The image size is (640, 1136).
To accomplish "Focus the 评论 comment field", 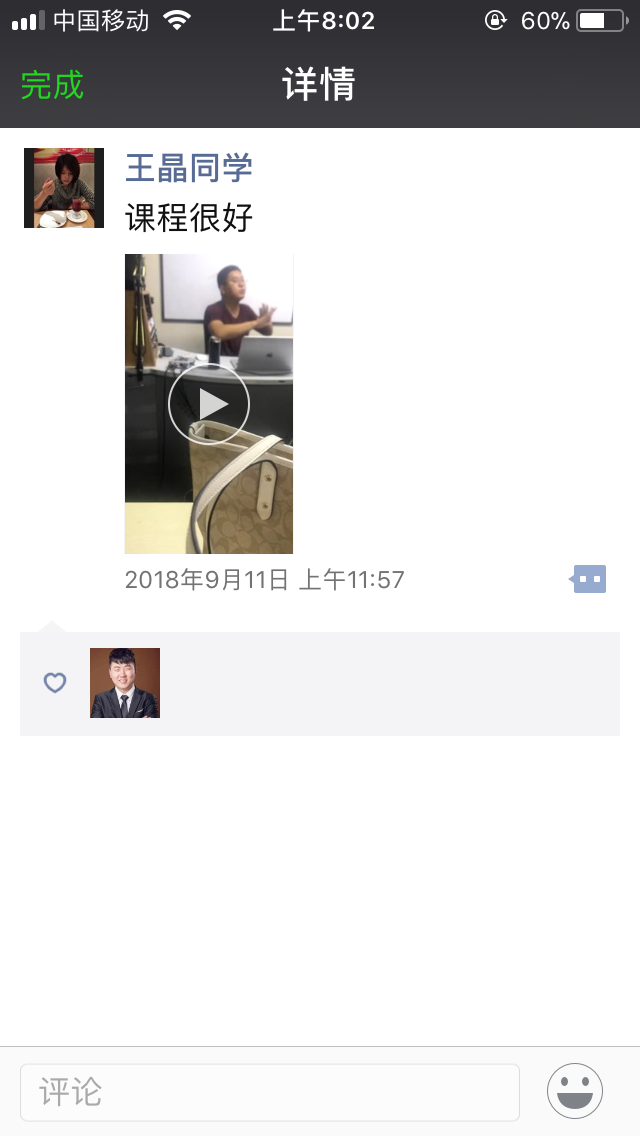I will (270, 1091).
